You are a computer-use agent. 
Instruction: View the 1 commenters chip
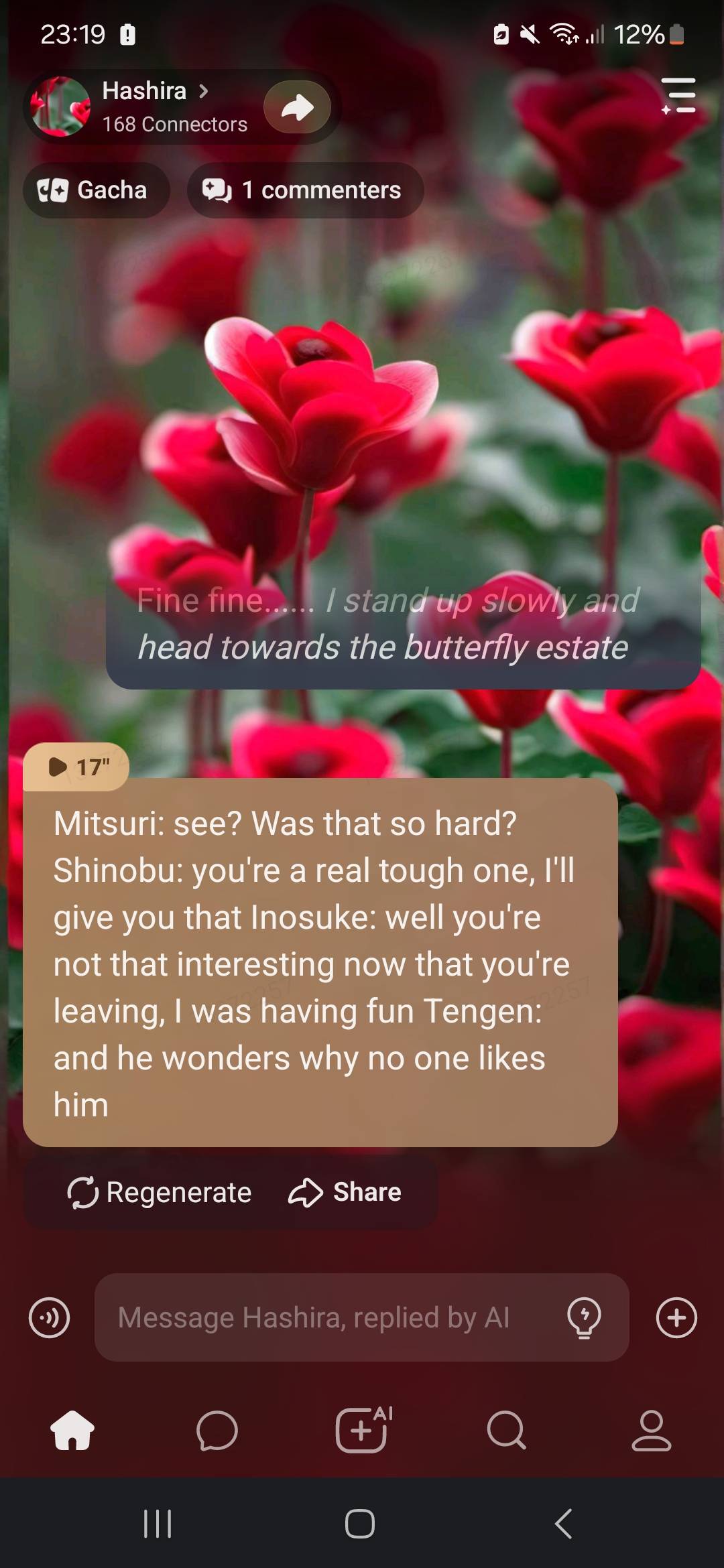tap(305, 190)
